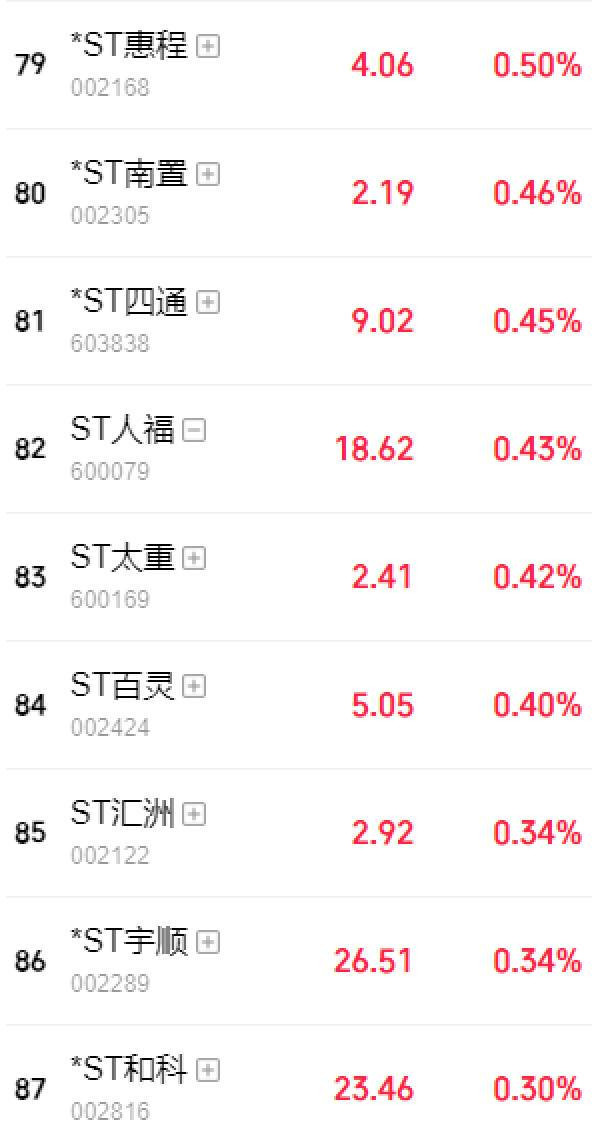592x1148 pixels.
Task: Add ST太重 to the watchlist
Action: click(x=195, y=559)
